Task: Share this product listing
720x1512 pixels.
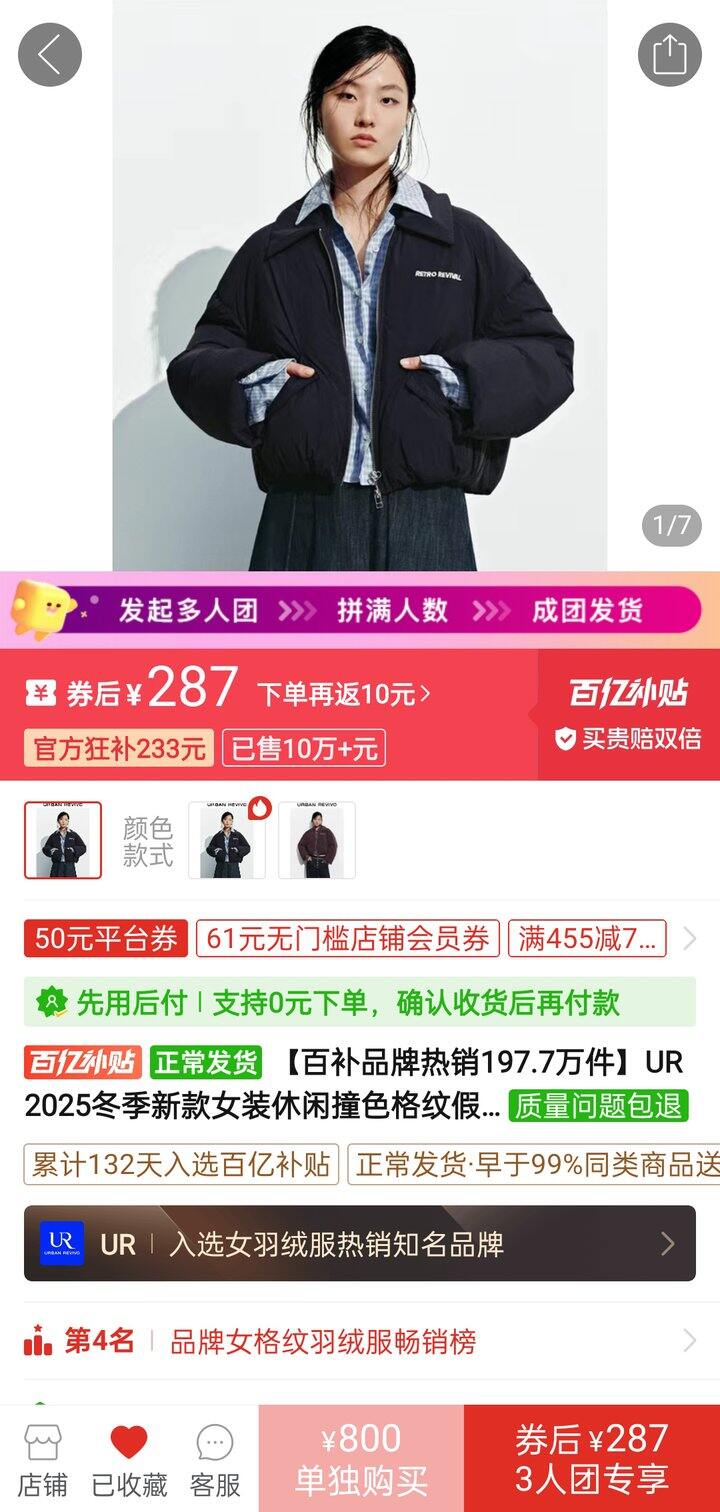Action: 669,55
